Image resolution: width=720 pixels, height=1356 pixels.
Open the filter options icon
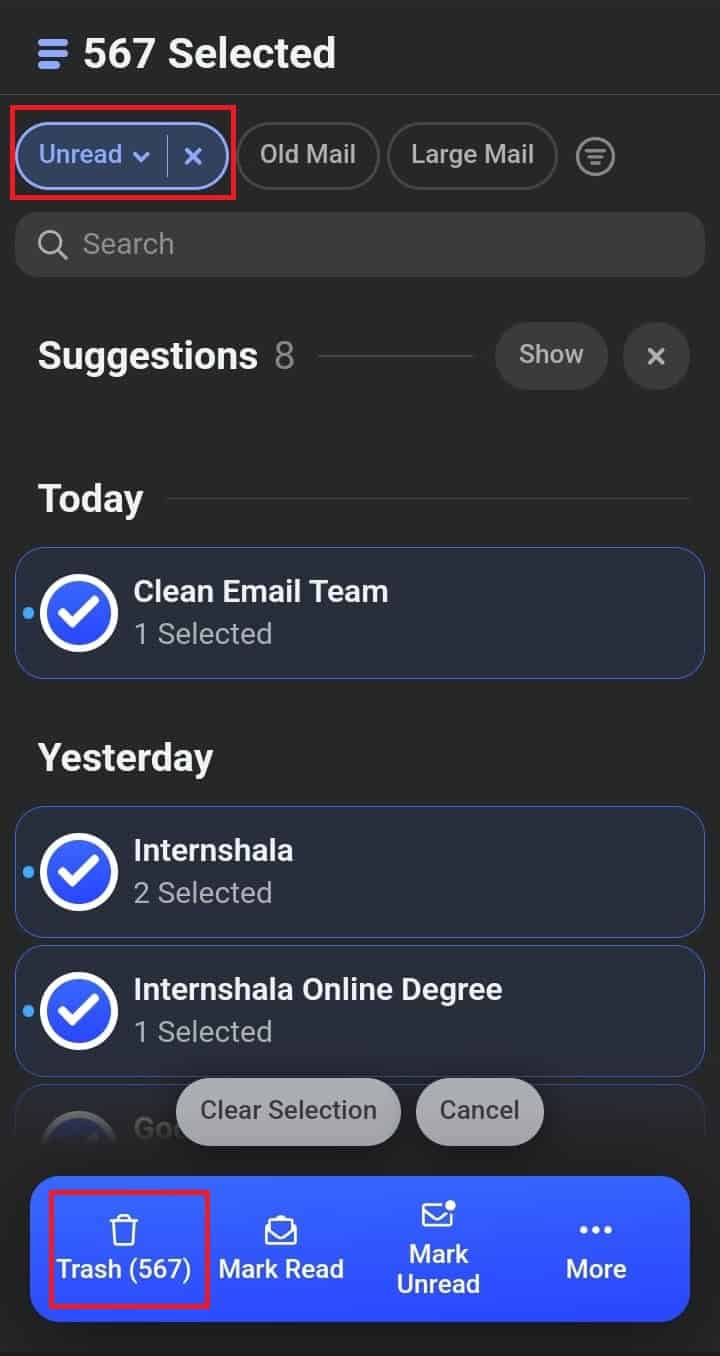click(x=595, y=156)
